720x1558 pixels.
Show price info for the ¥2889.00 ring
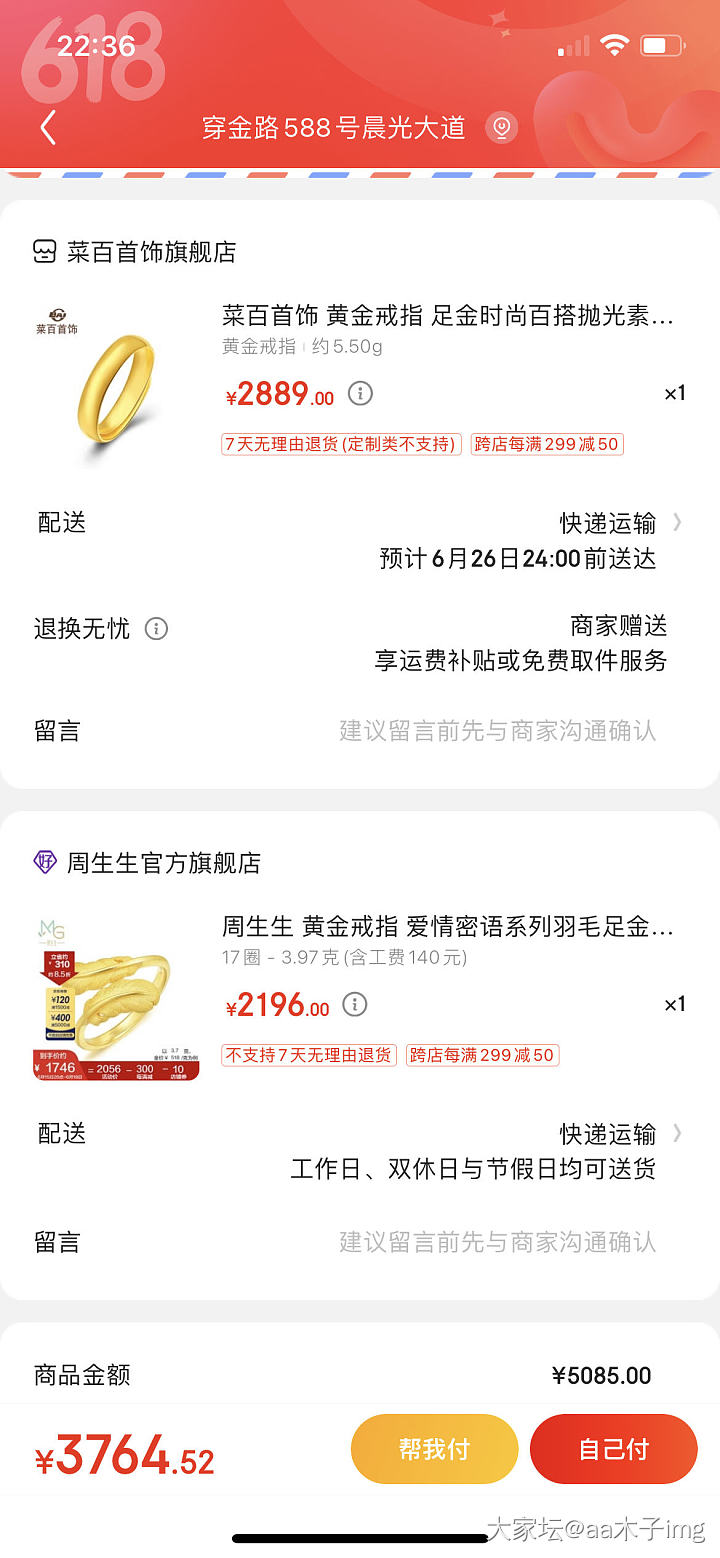pyautogui.click(x=360, y=393)
